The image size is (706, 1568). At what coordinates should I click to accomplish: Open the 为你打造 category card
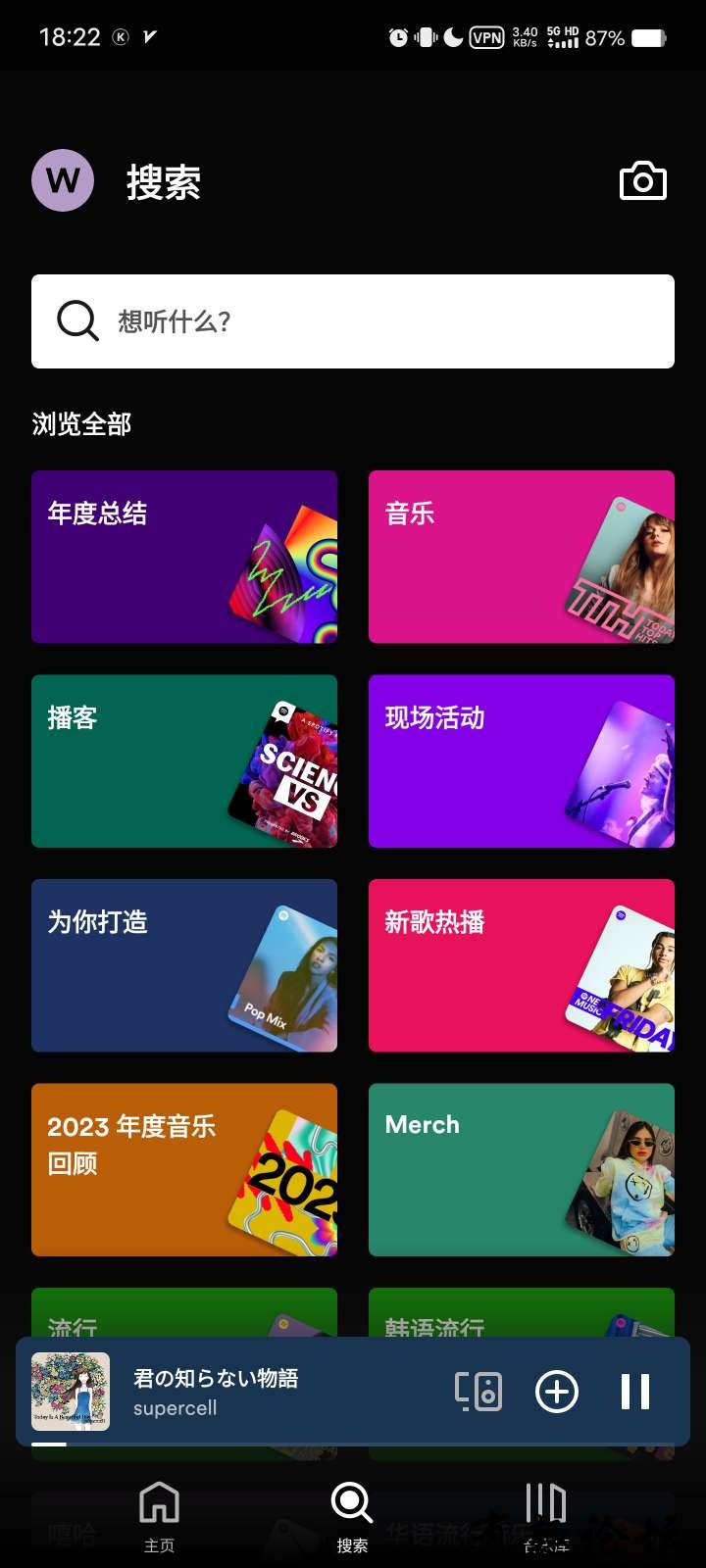coord(184,965)
